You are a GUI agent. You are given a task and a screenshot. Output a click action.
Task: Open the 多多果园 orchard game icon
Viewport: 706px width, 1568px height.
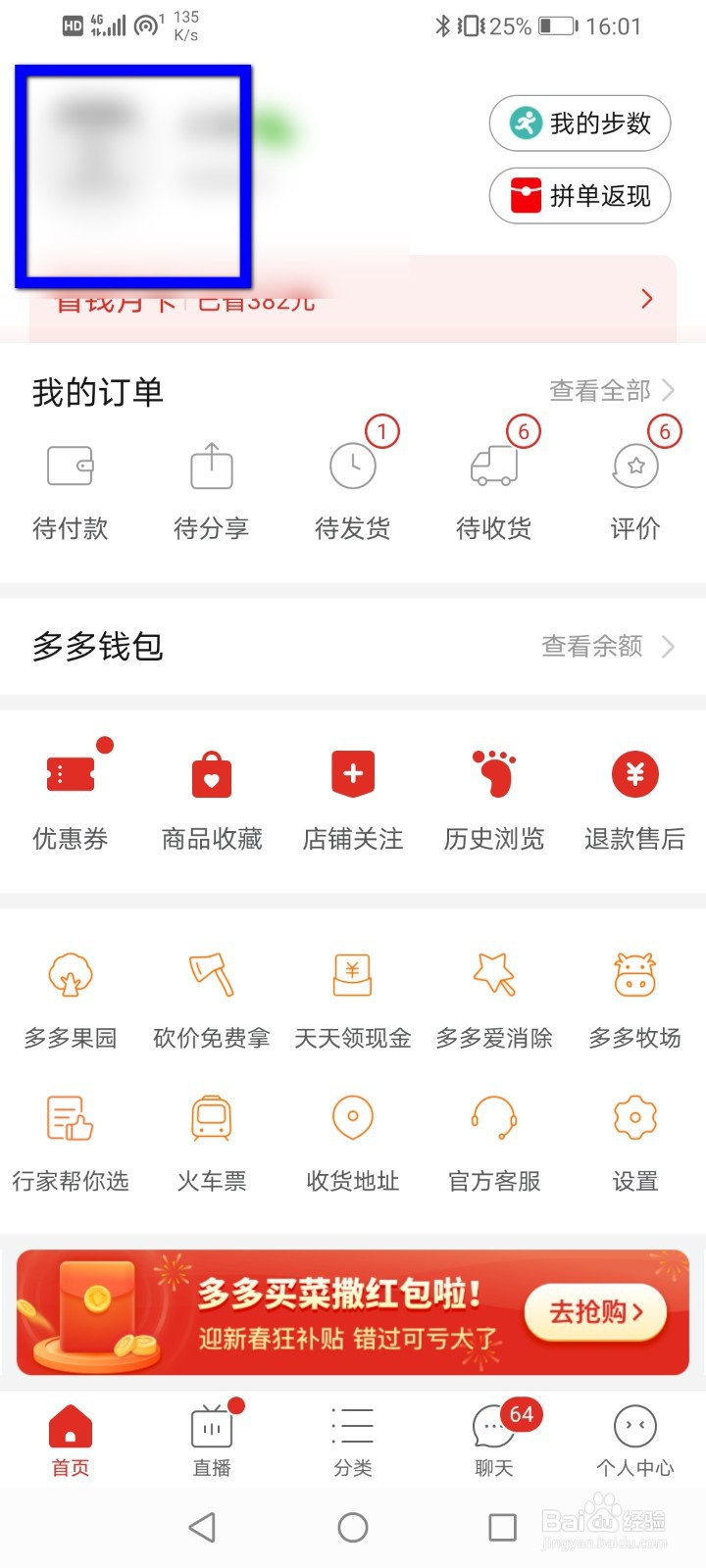click(70, 975)
